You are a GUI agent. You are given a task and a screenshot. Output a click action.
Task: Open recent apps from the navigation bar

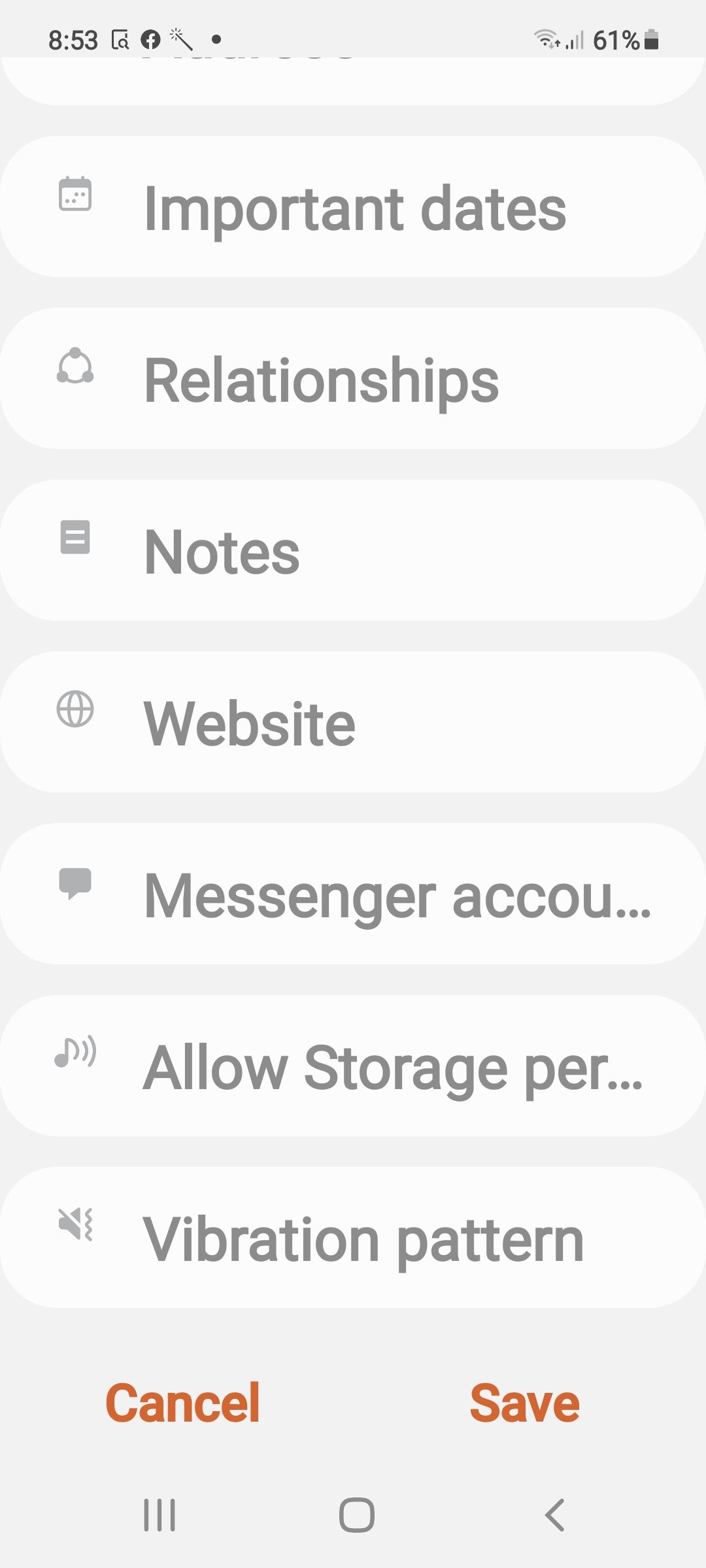pos(160,1514)
